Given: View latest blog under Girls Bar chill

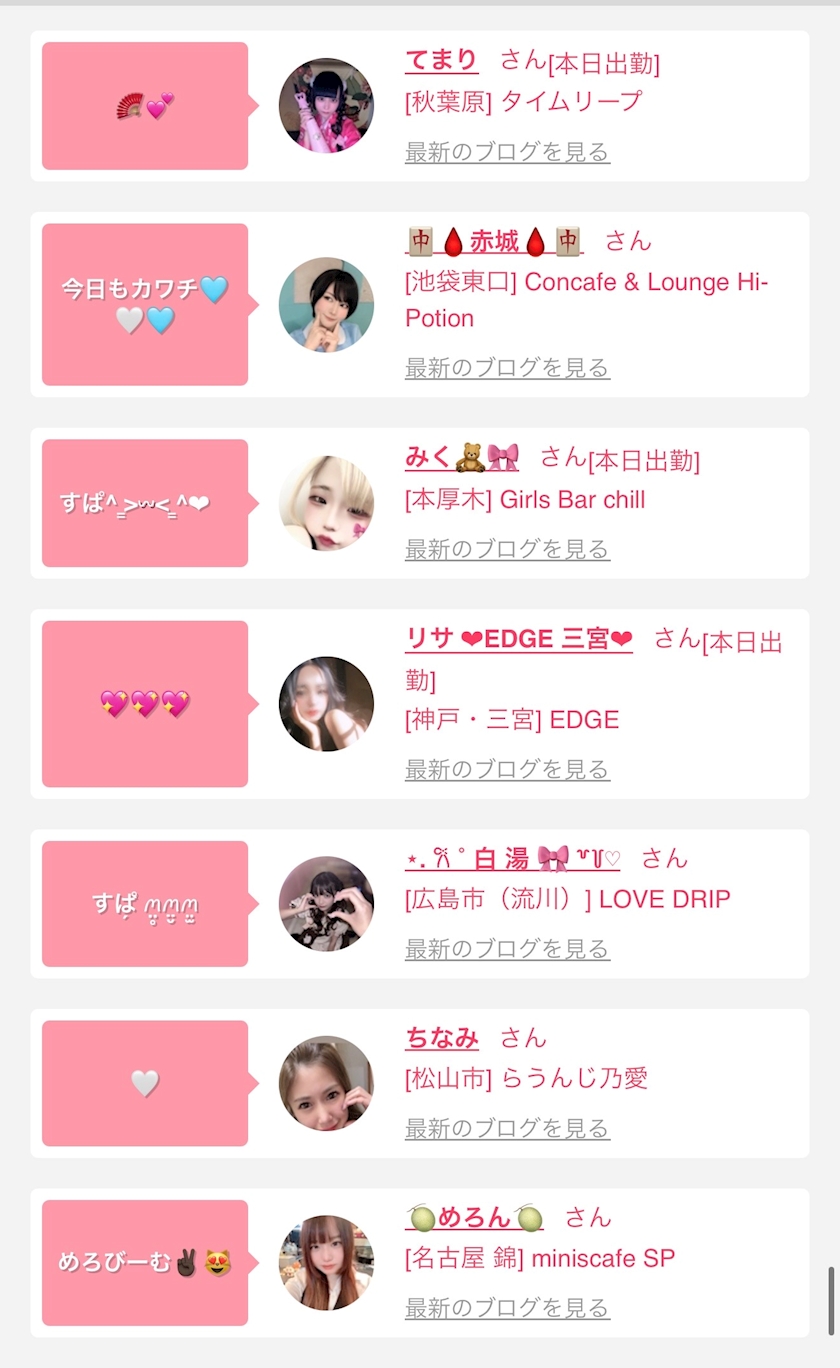Looking at the screenshot, I should coord(507,549).
